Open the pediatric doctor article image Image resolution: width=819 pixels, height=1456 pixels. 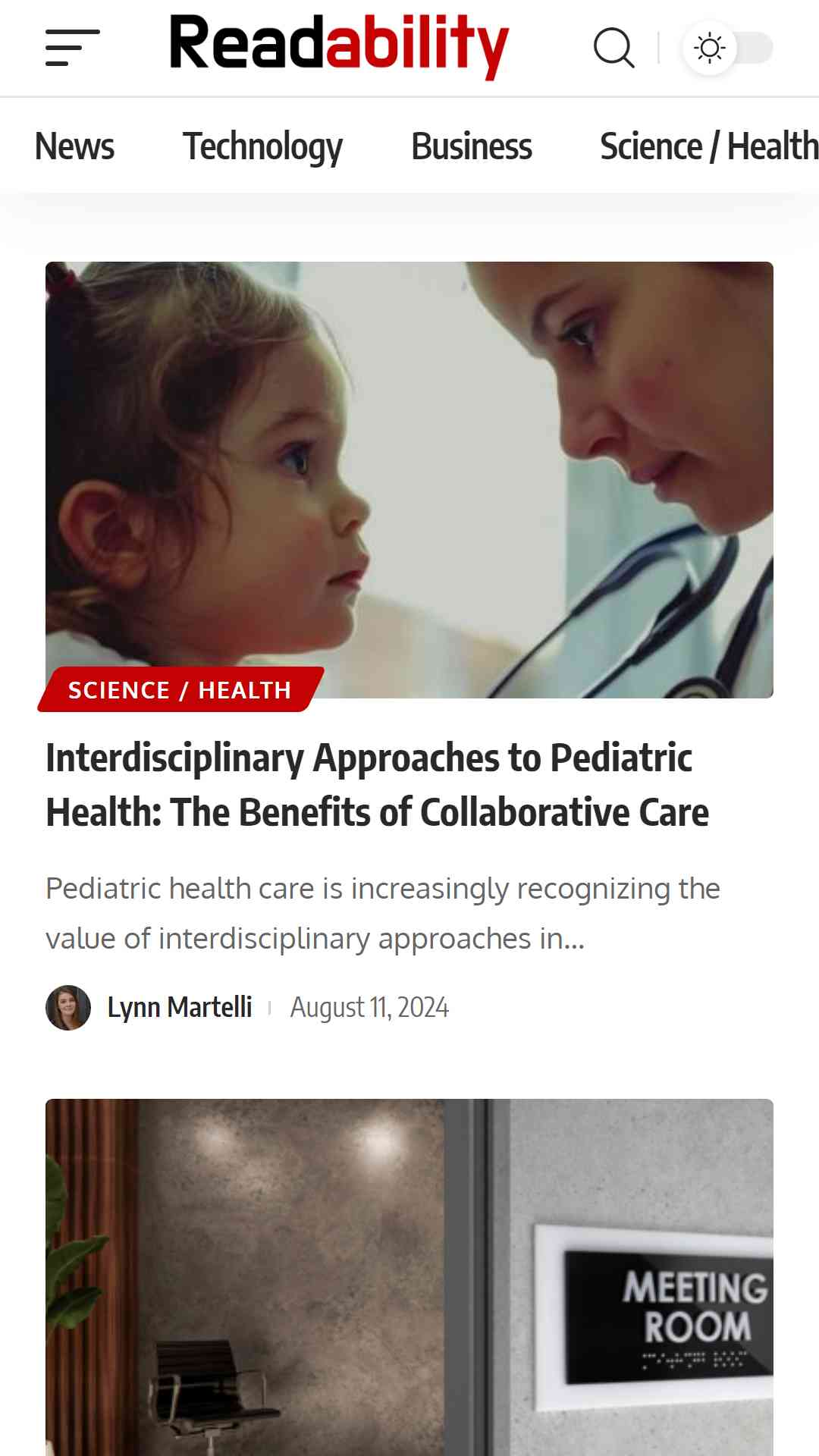point(409,479)
